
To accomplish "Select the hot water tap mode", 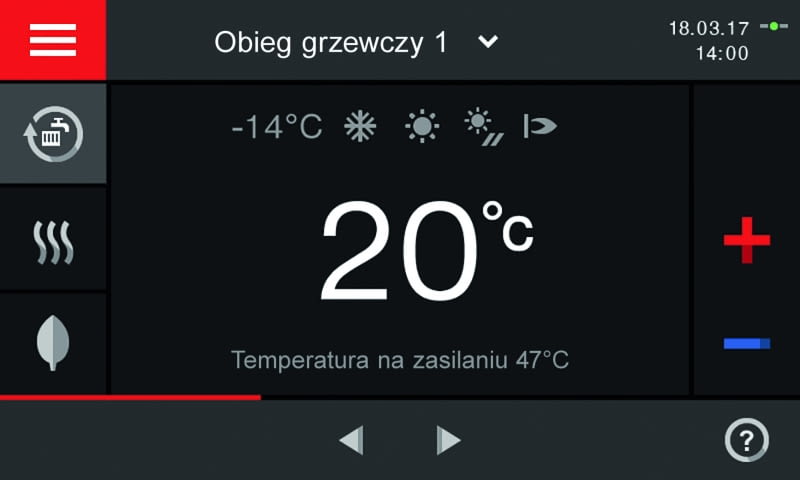I will (53, 134).
